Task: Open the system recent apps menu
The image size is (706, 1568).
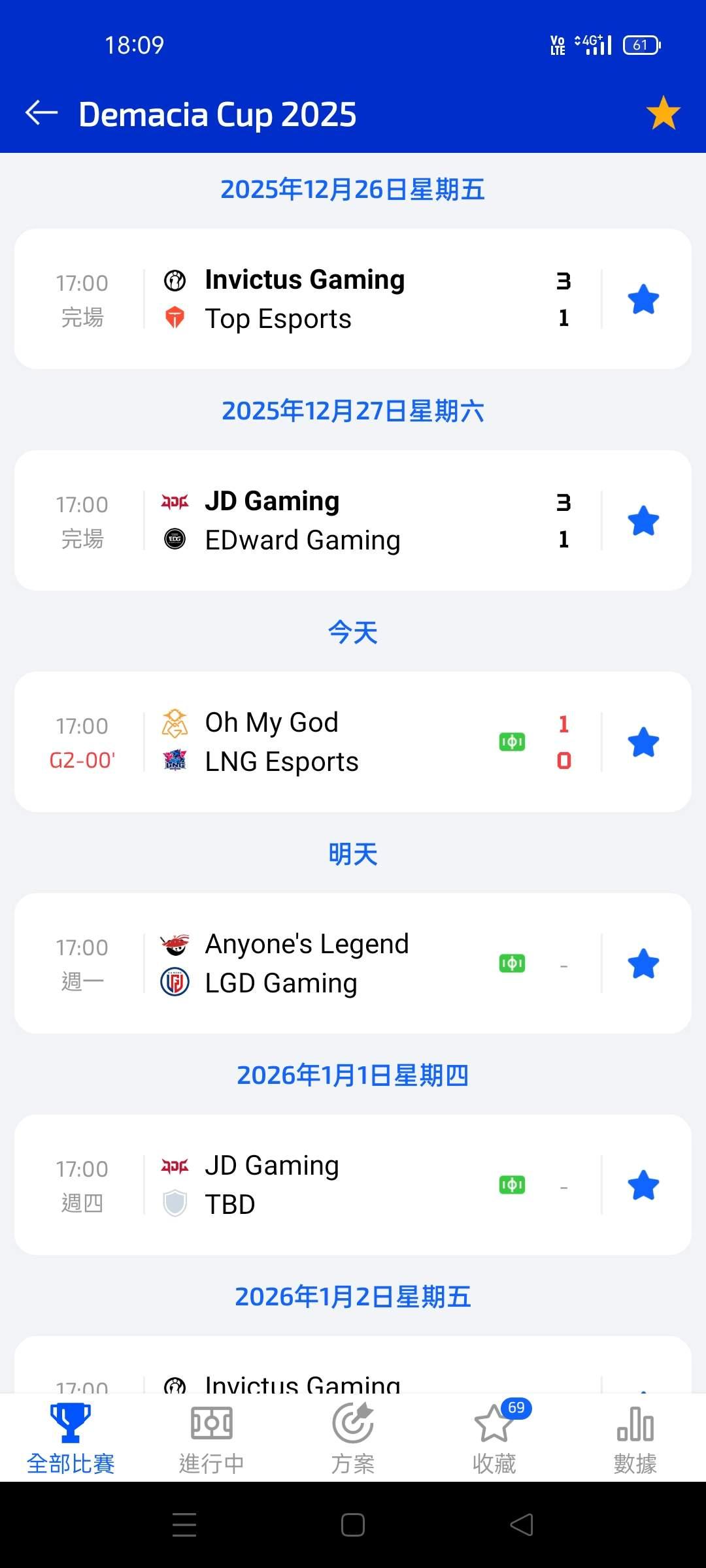Action: pos(184,1525)
